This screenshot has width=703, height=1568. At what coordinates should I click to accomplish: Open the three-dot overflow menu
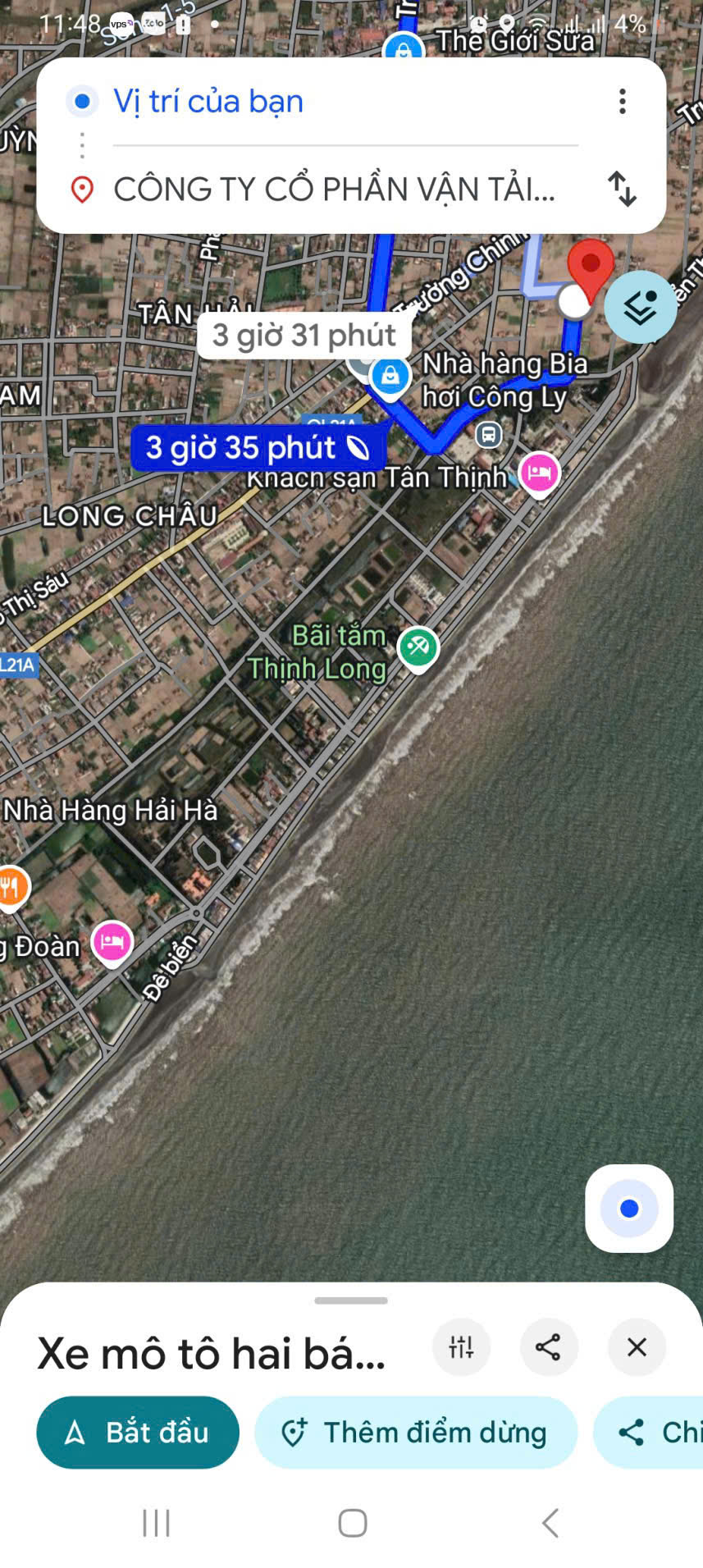point(623,102)
